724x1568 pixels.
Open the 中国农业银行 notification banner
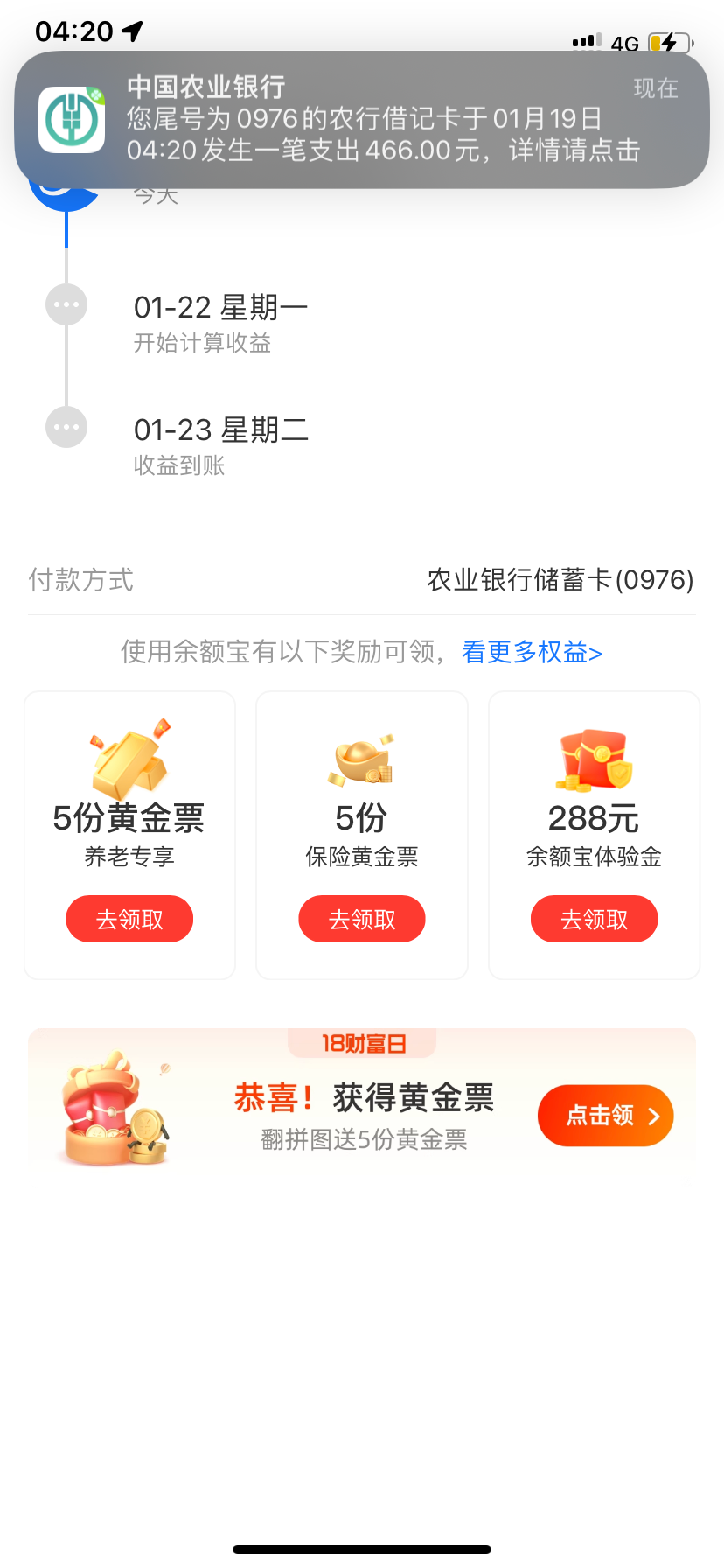pyautogui.click(x=362, y=120)
